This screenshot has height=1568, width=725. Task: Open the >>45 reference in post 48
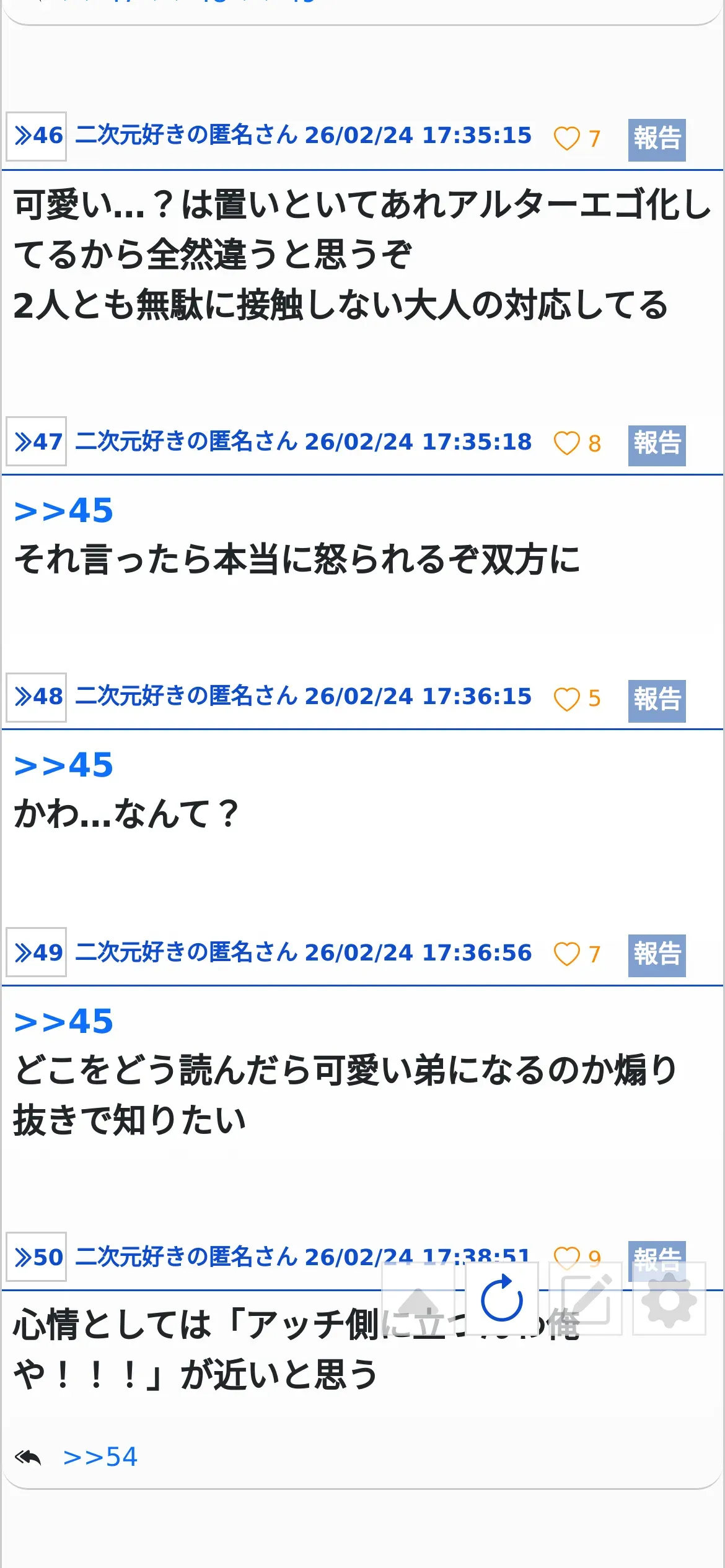click(x=64, y=765)
